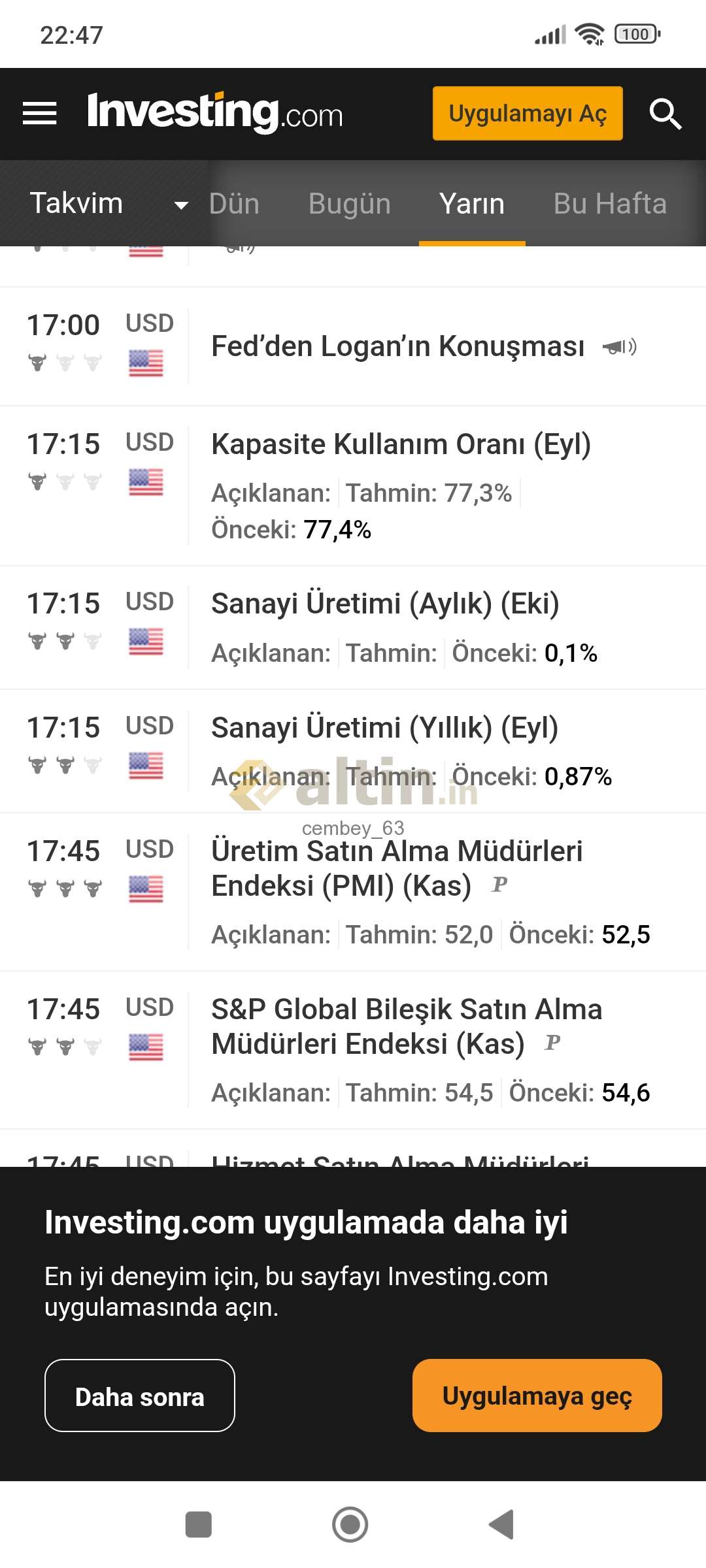Open Sanayi Üretimi (Yıllık) (Eyl) event
The height and width of the screenshot is (1568, 706).
click(x=384, y=728)
